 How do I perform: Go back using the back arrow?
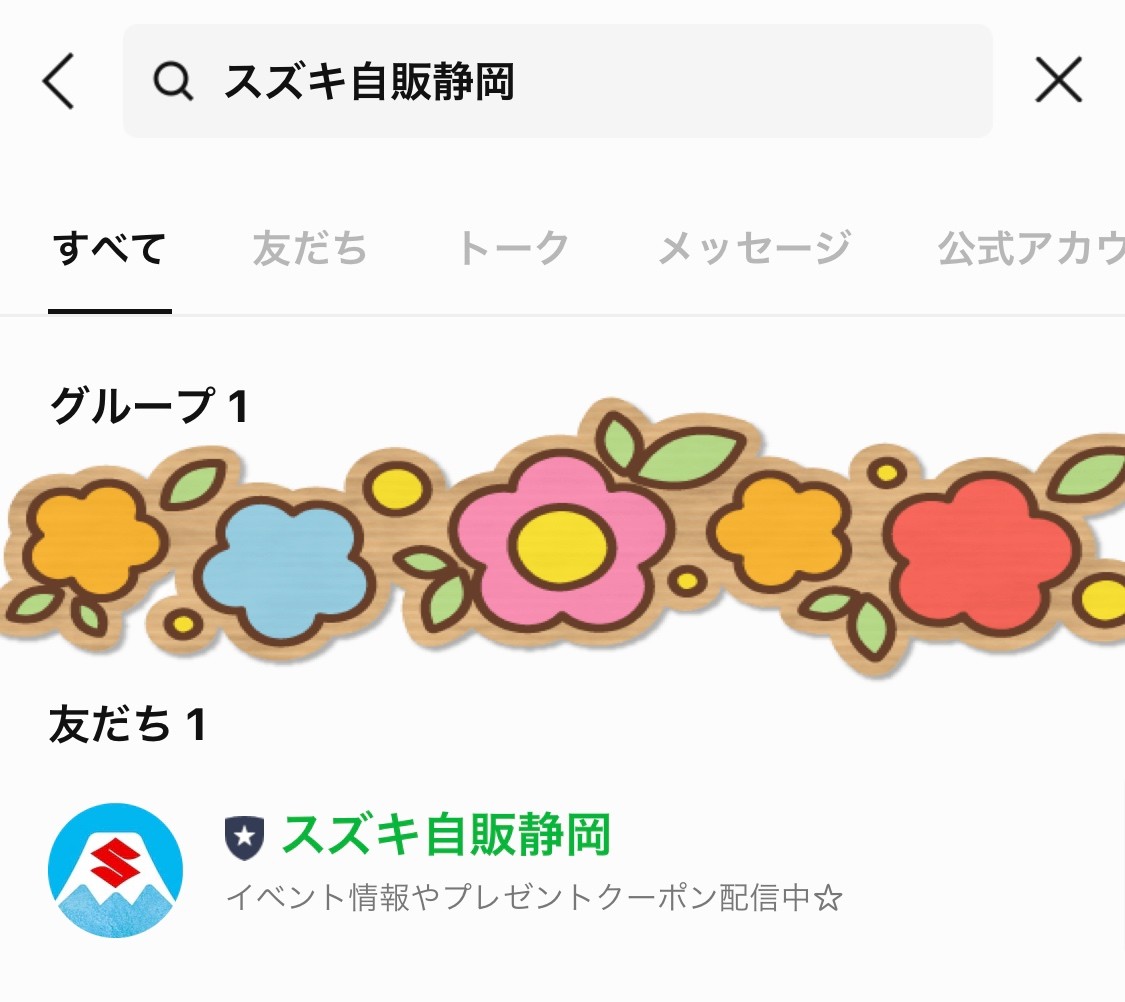tap(59, 81)
